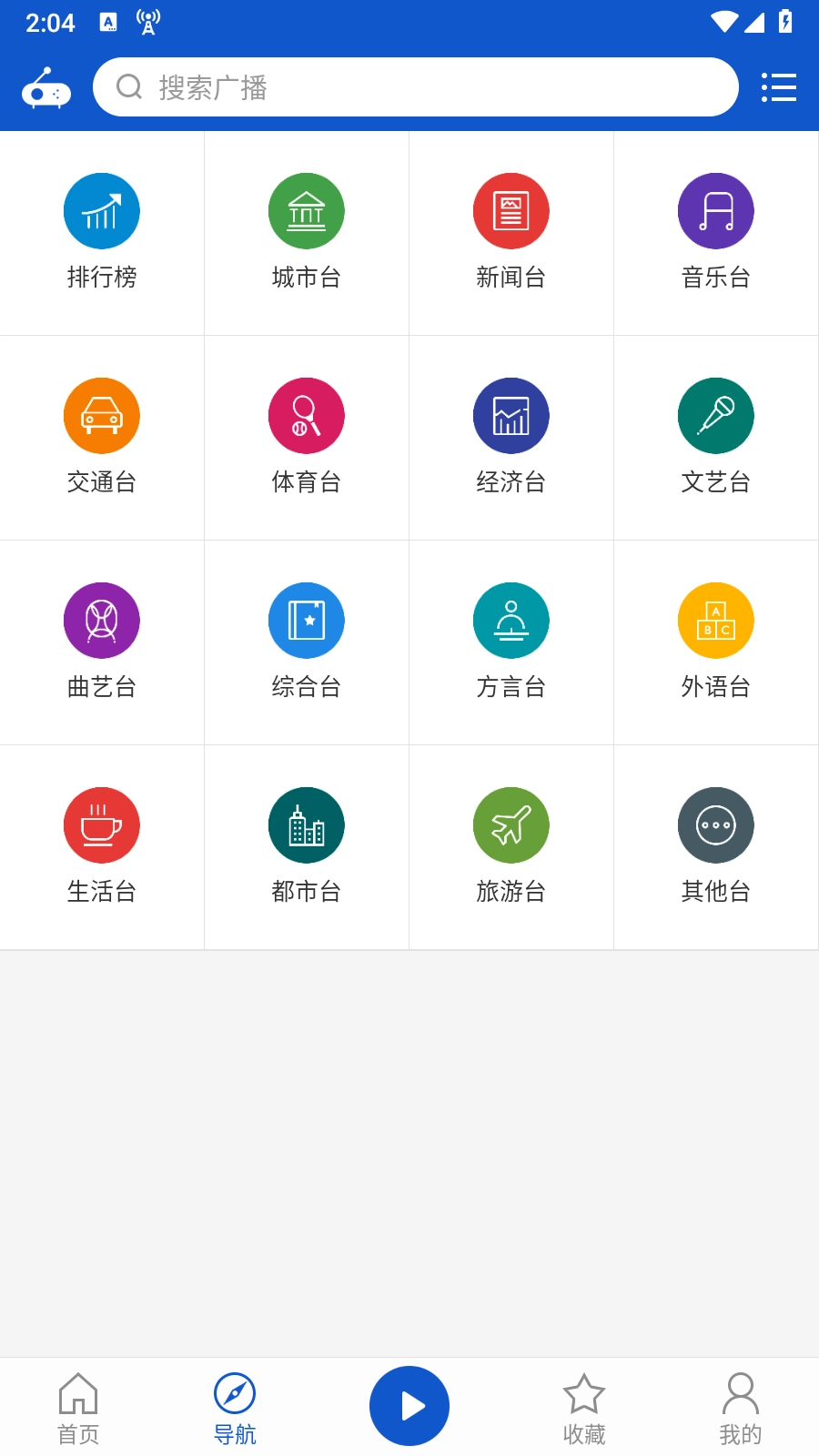819x1456 pixels.
Task: Select the 旅游台 travel category
Action: click(x=511, y=847)
